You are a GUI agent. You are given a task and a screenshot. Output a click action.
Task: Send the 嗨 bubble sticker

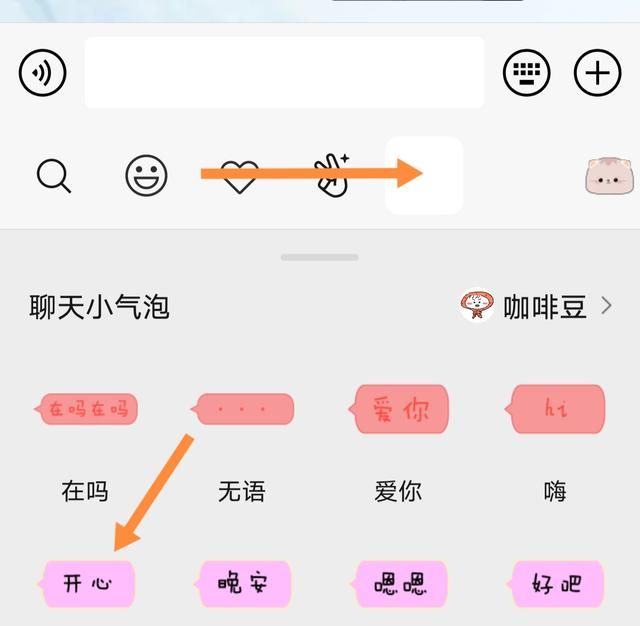tap(556, 409)
